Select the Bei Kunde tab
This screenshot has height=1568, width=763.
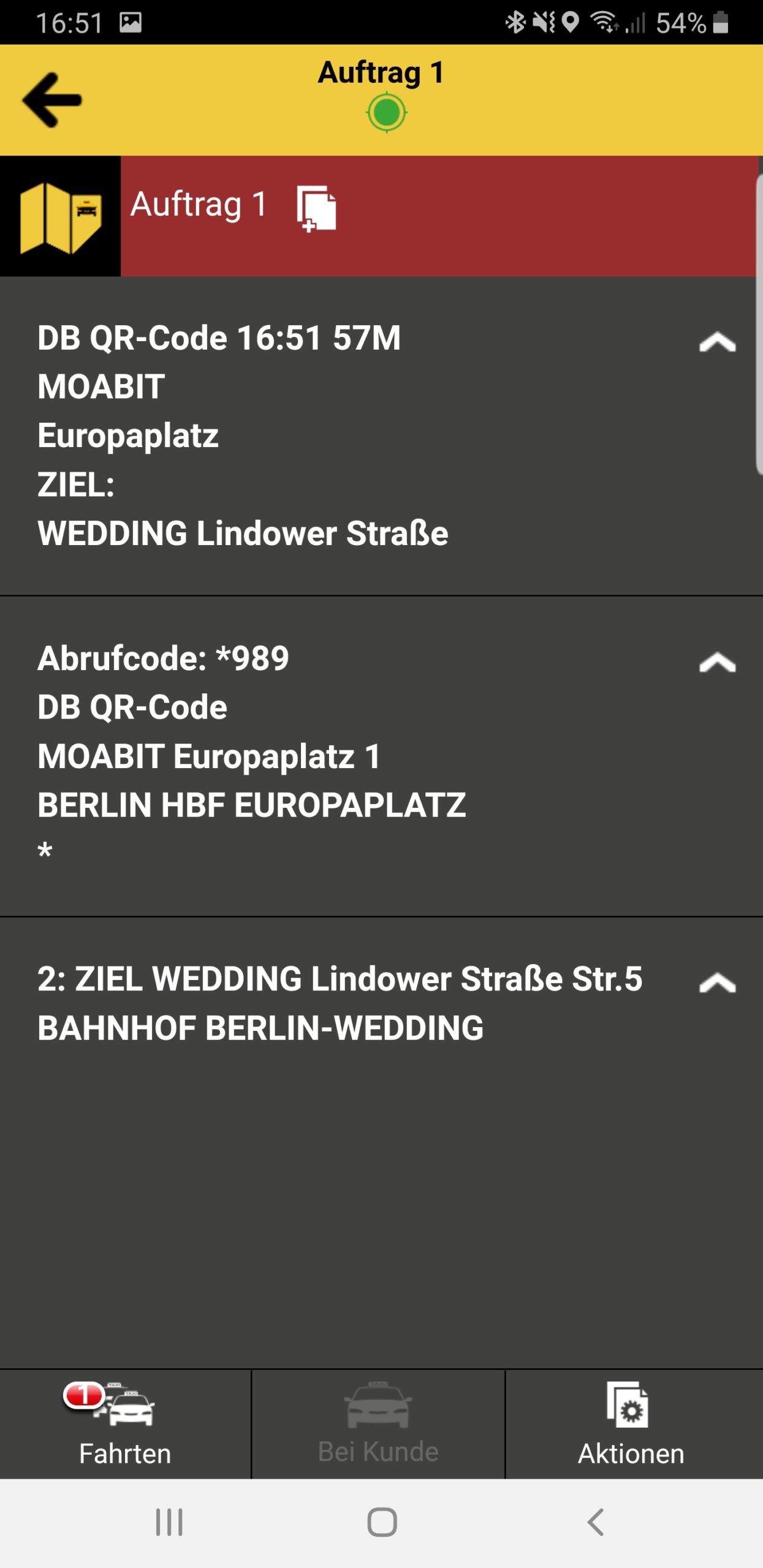pos(378,1425)
